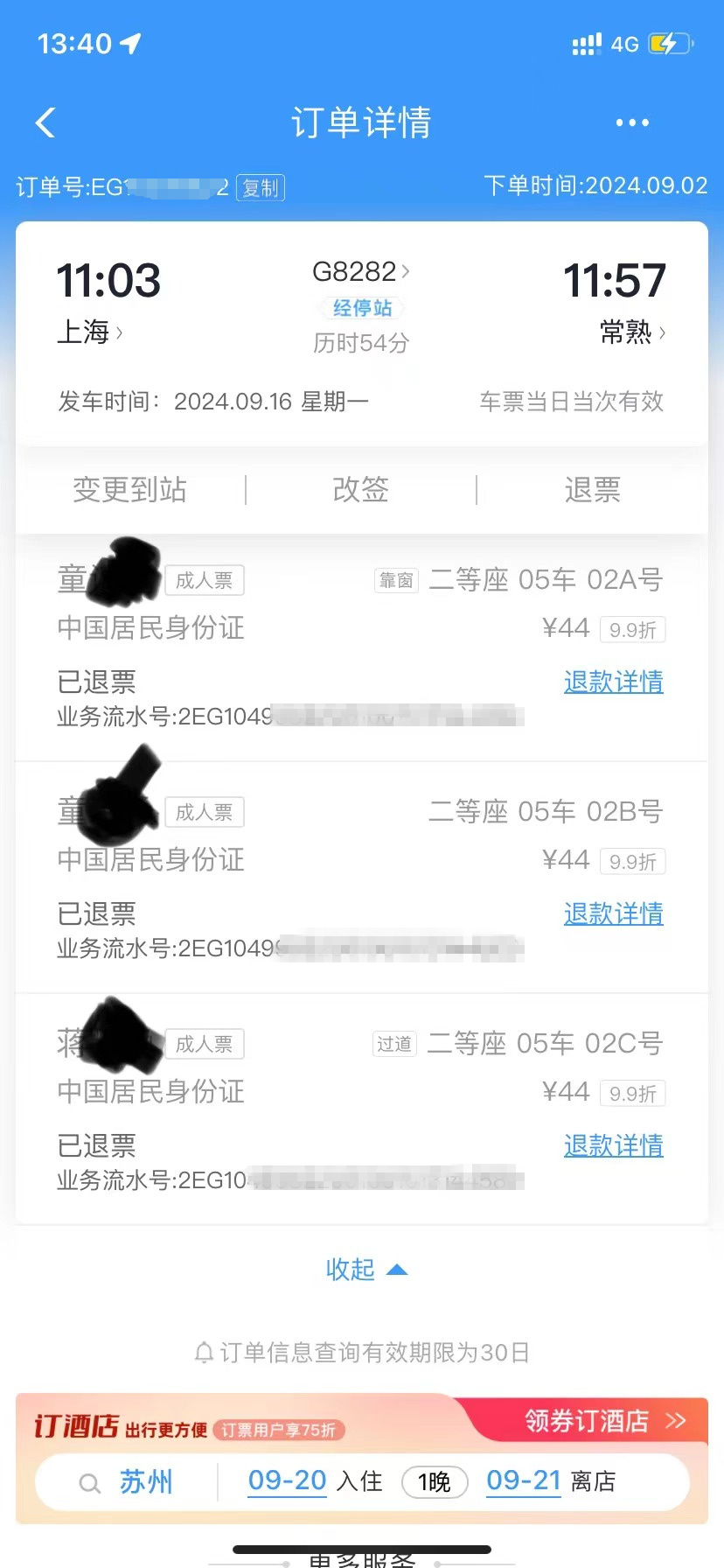Change the hotel city 苏州
The width and height of the screenshot is (724, 1568).
[145, 1481]
